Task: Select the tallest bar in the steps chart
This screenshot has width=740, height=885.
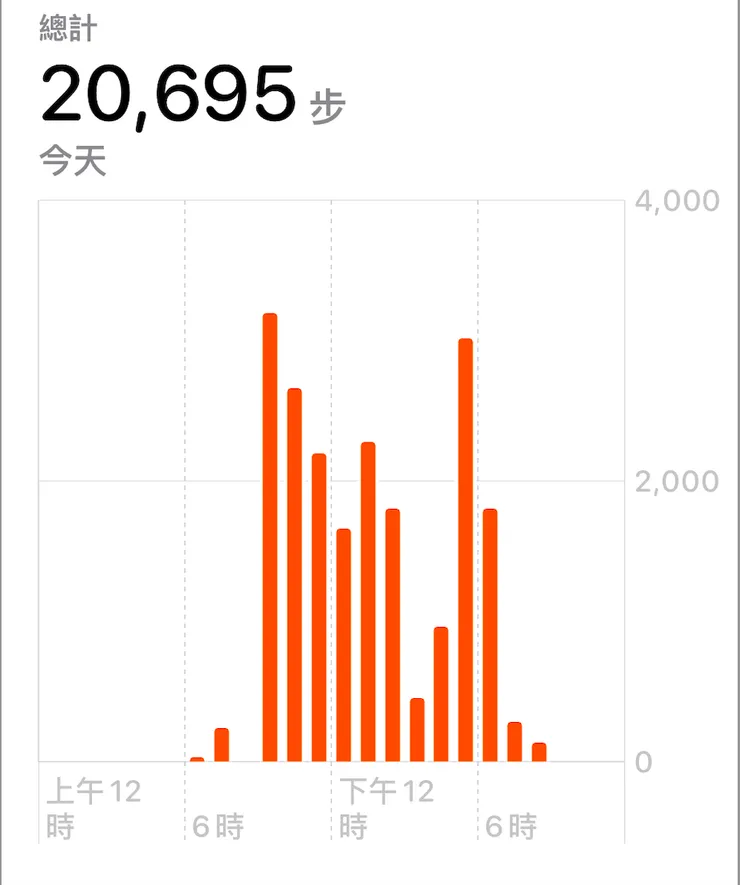Action: 270,538
